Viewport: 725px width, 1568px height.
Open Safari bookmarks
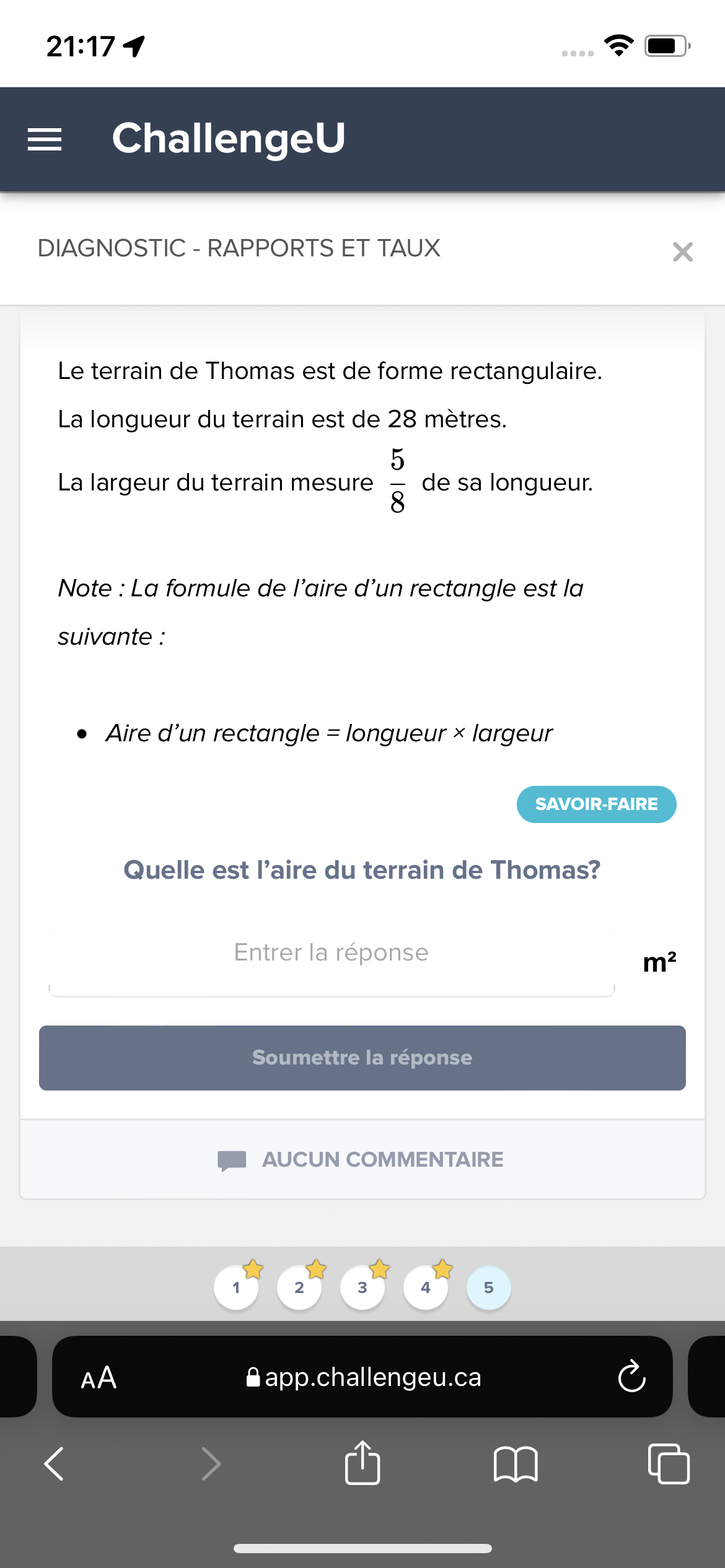pos(516,1464)
